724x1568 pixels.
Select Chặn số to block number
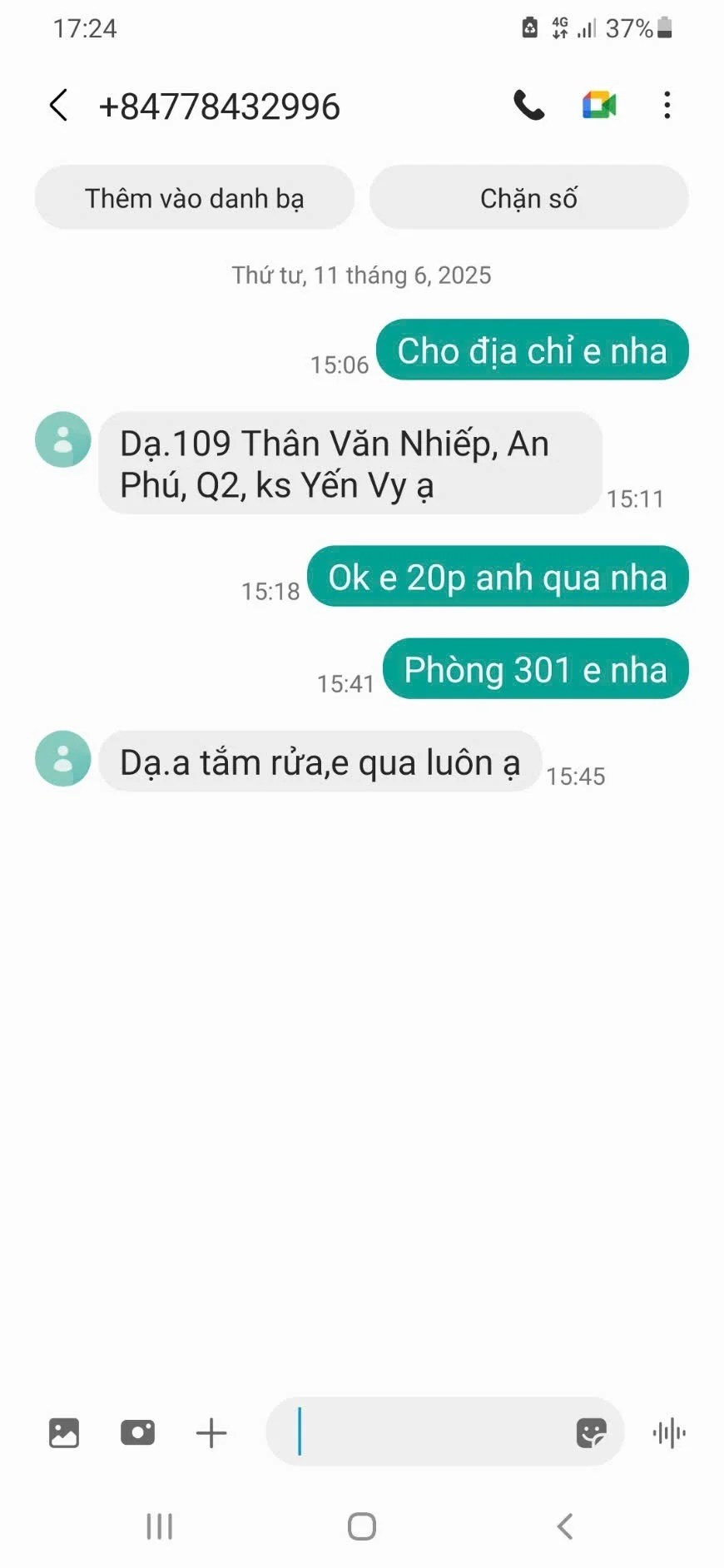coord(528,198)
